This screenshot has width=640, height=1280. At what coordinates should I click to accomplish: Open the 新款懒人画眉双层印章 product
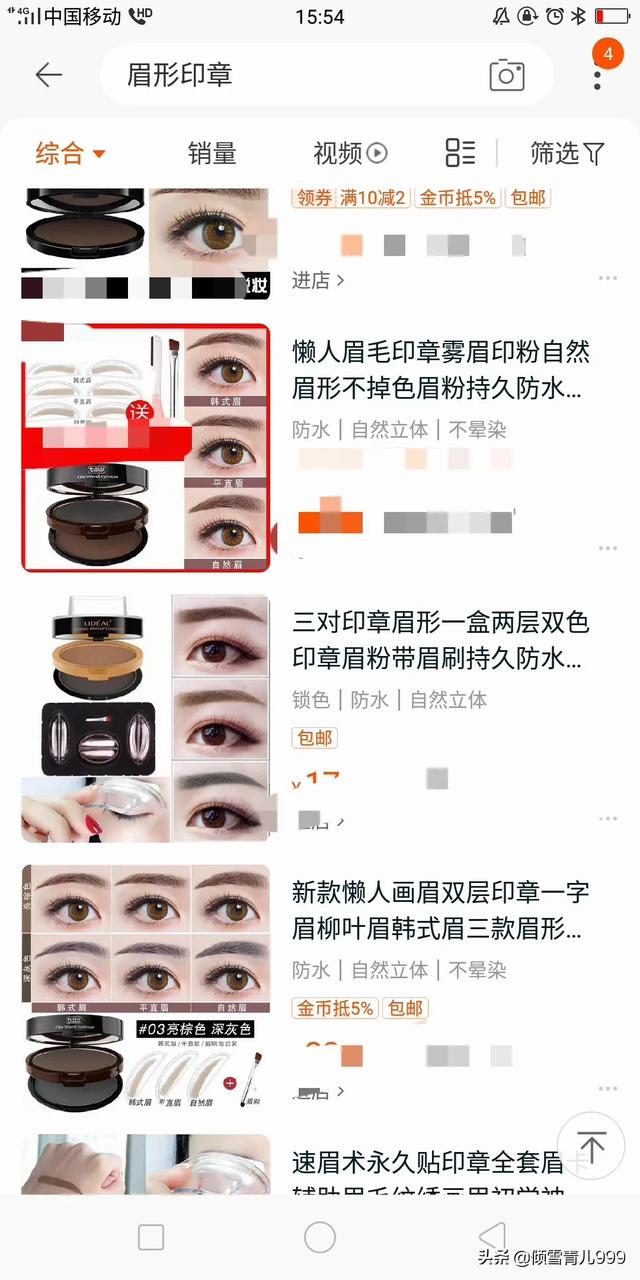[x=440, y=911]
